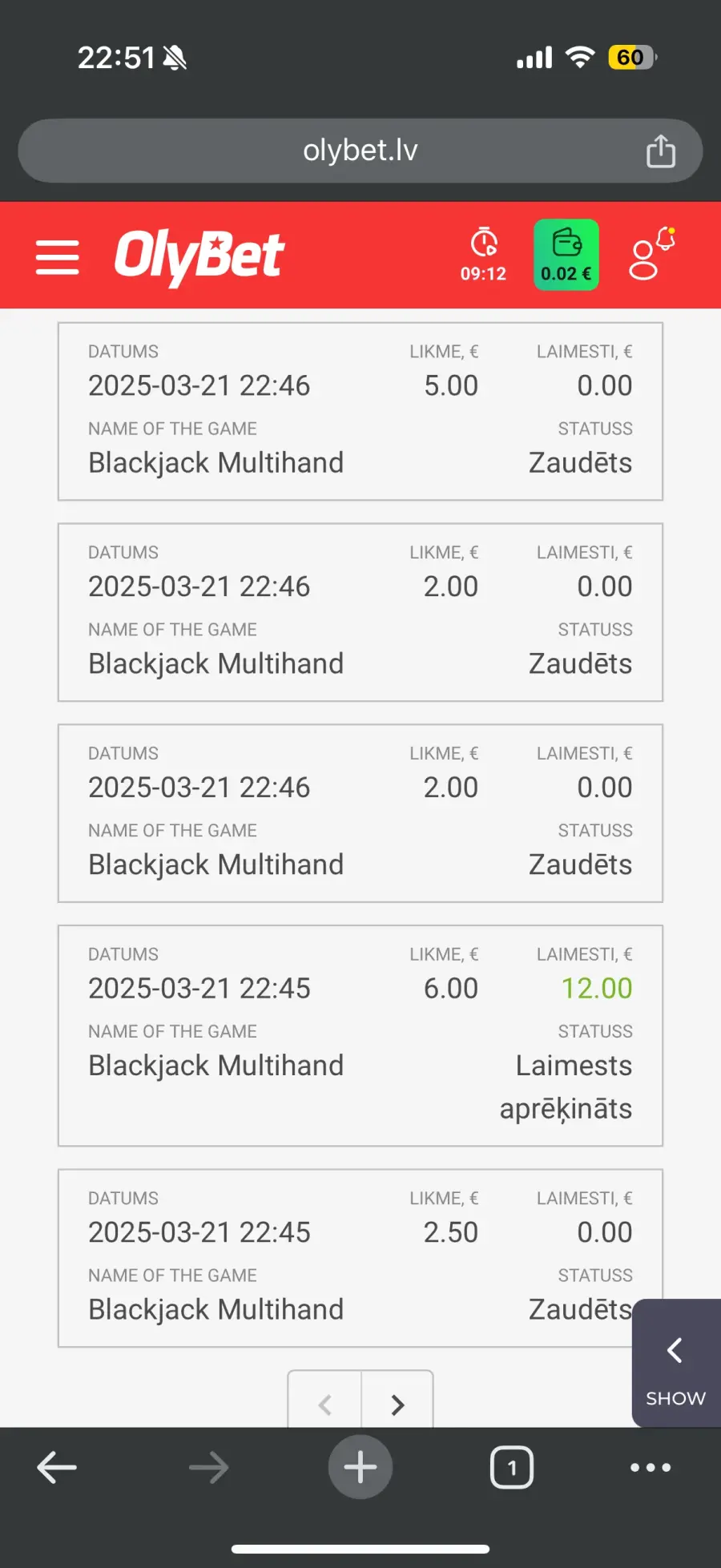Share the page from the address bar
Viewport: 721px width, 1568px height.
(660, 151)
